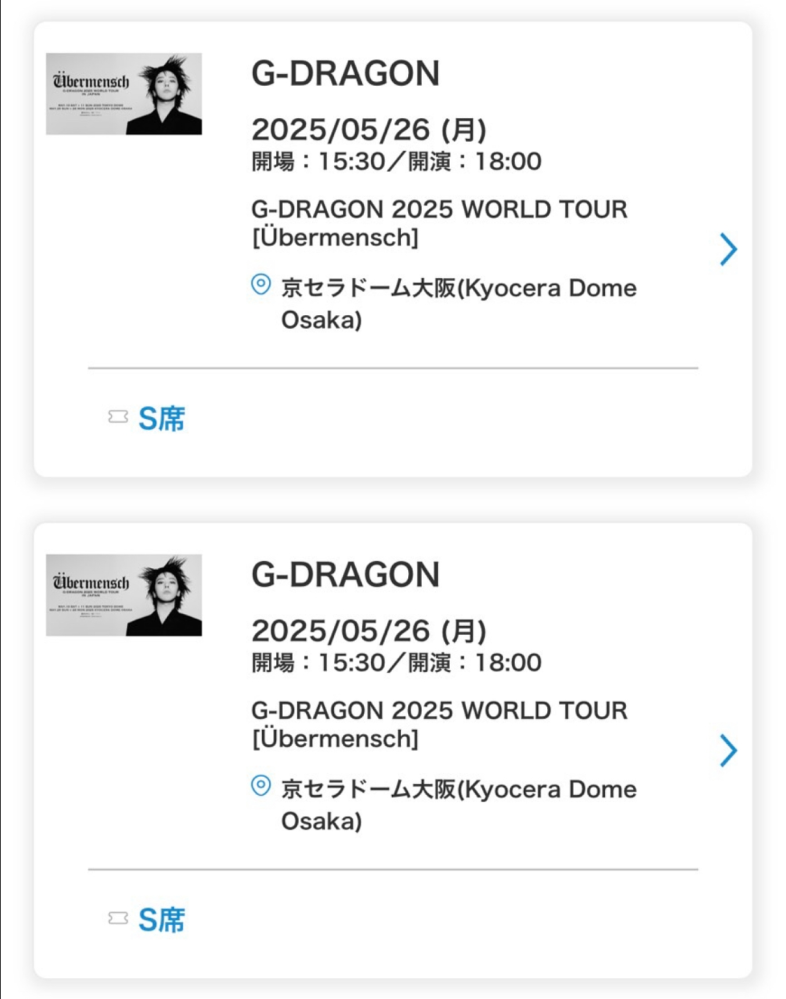
Task: Open the second G-DRAGON ticket card
Action: (728, 750)
